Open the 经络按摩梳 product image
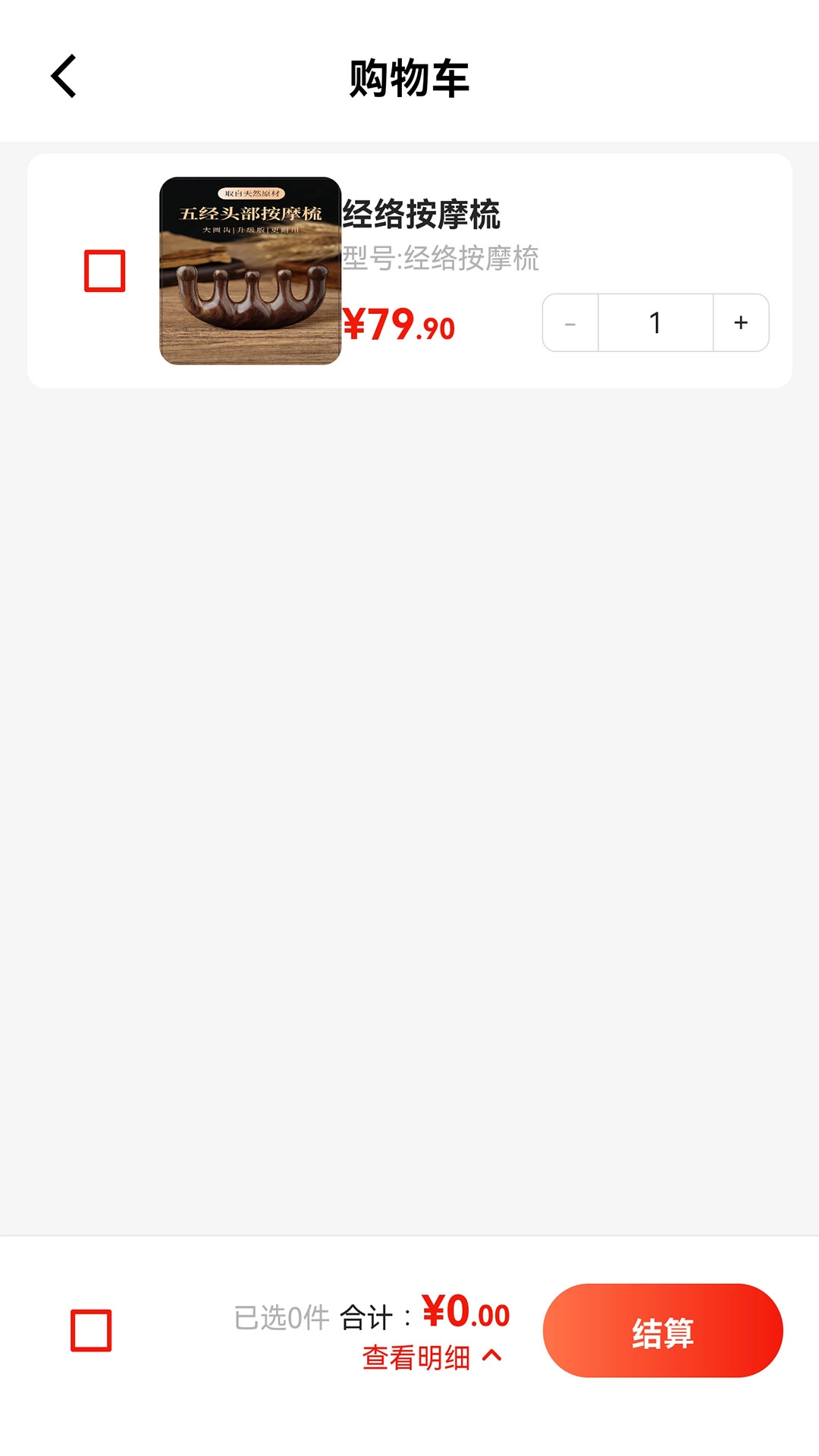This screenshot has width=819, height=1456. tap(250, 271)
